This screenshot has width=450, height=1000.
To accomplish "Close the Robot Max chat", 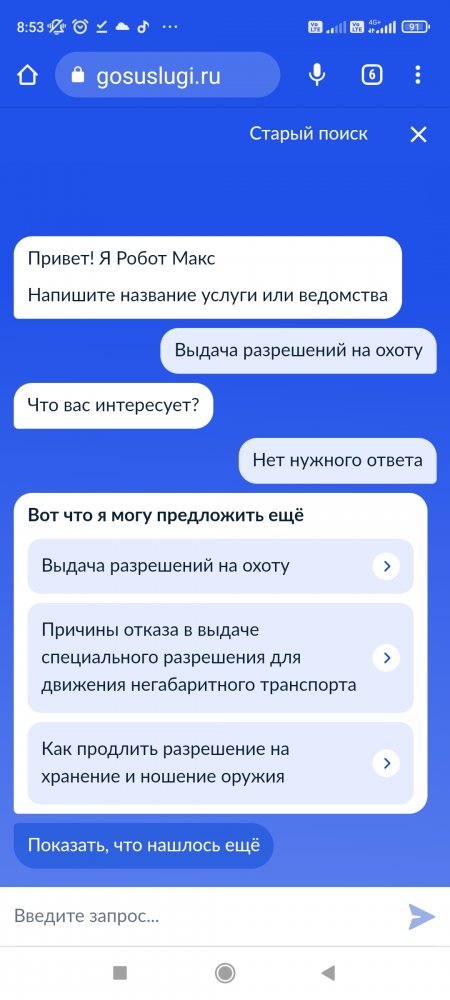I will pyautogui.click(x=418, y=134).
